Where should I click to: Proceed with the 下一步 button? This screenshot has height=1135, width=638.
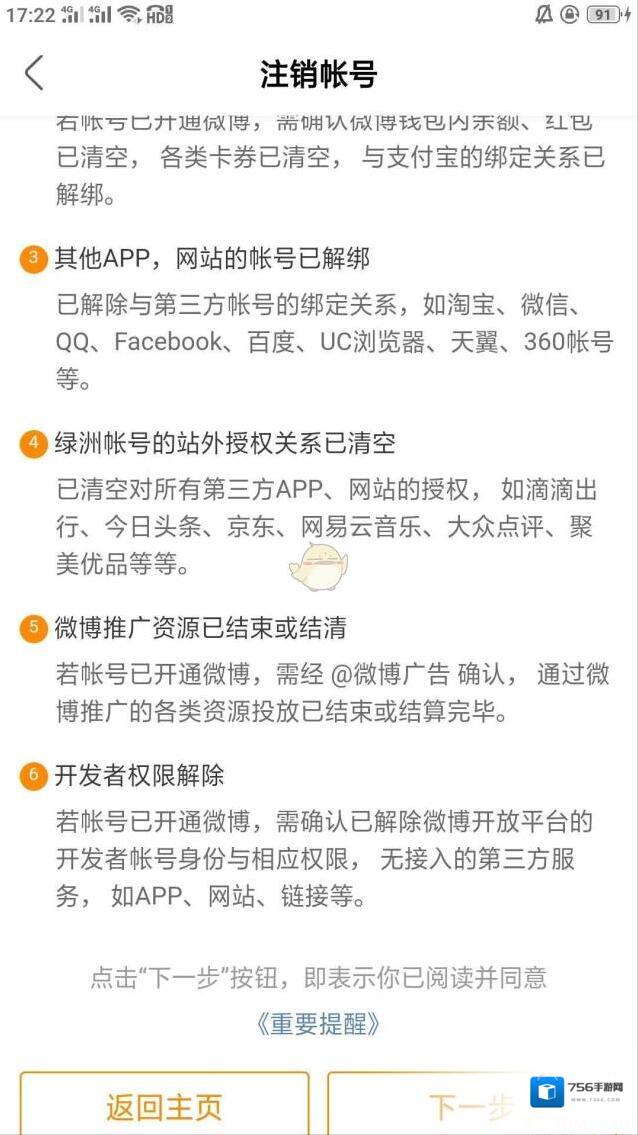(470, 1106)
